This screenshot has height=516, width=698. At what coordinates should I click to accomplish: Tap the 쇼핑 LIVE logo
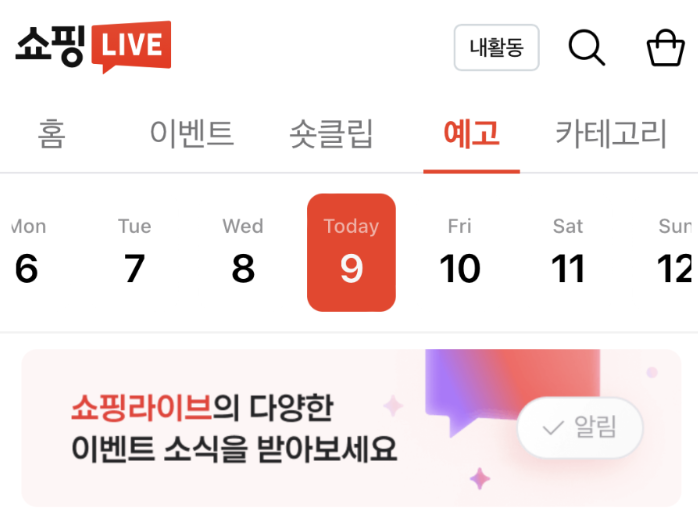tap(93, 46)
